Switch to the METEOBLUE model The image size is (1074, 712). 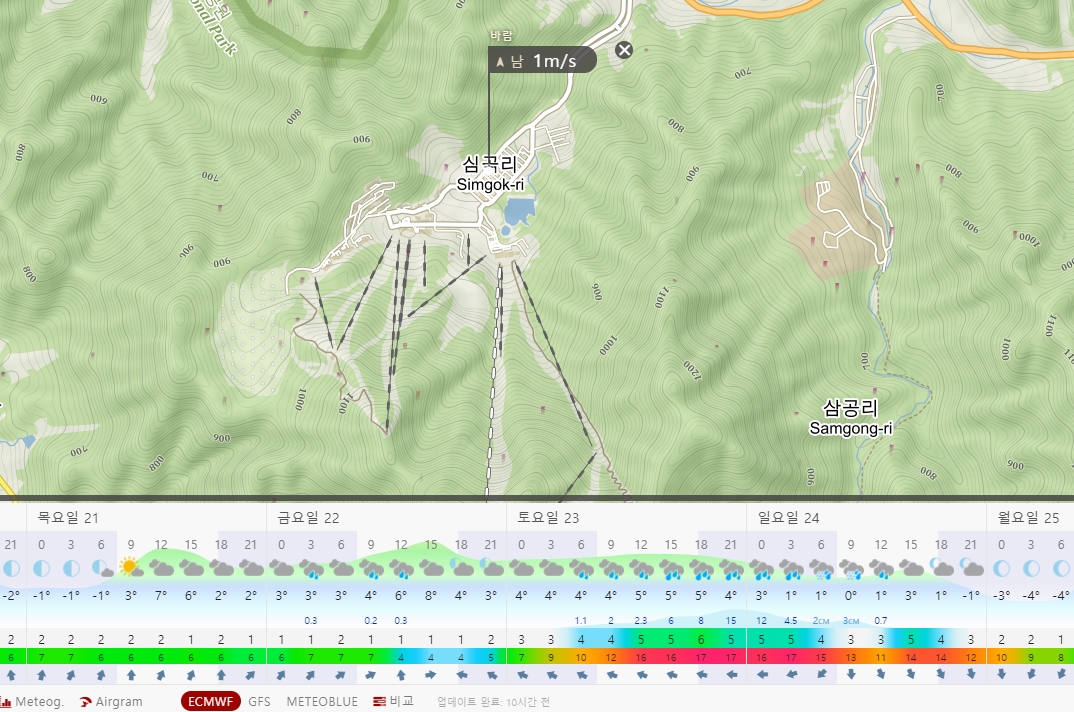point(322,702)
